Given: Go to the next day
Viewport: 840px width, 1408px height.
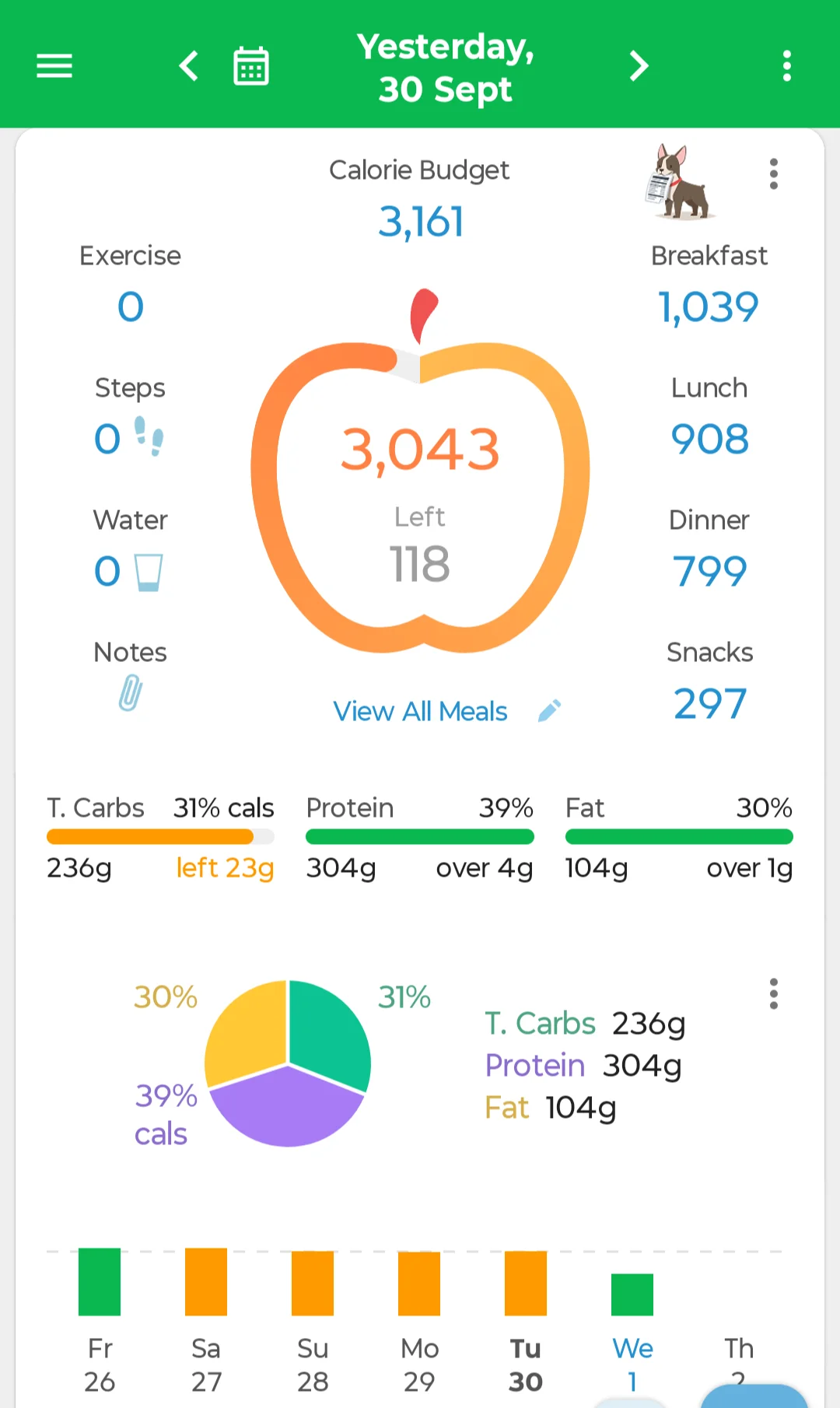Looking at the screenshot, I should pyautogui.click(x=639, y=66).
